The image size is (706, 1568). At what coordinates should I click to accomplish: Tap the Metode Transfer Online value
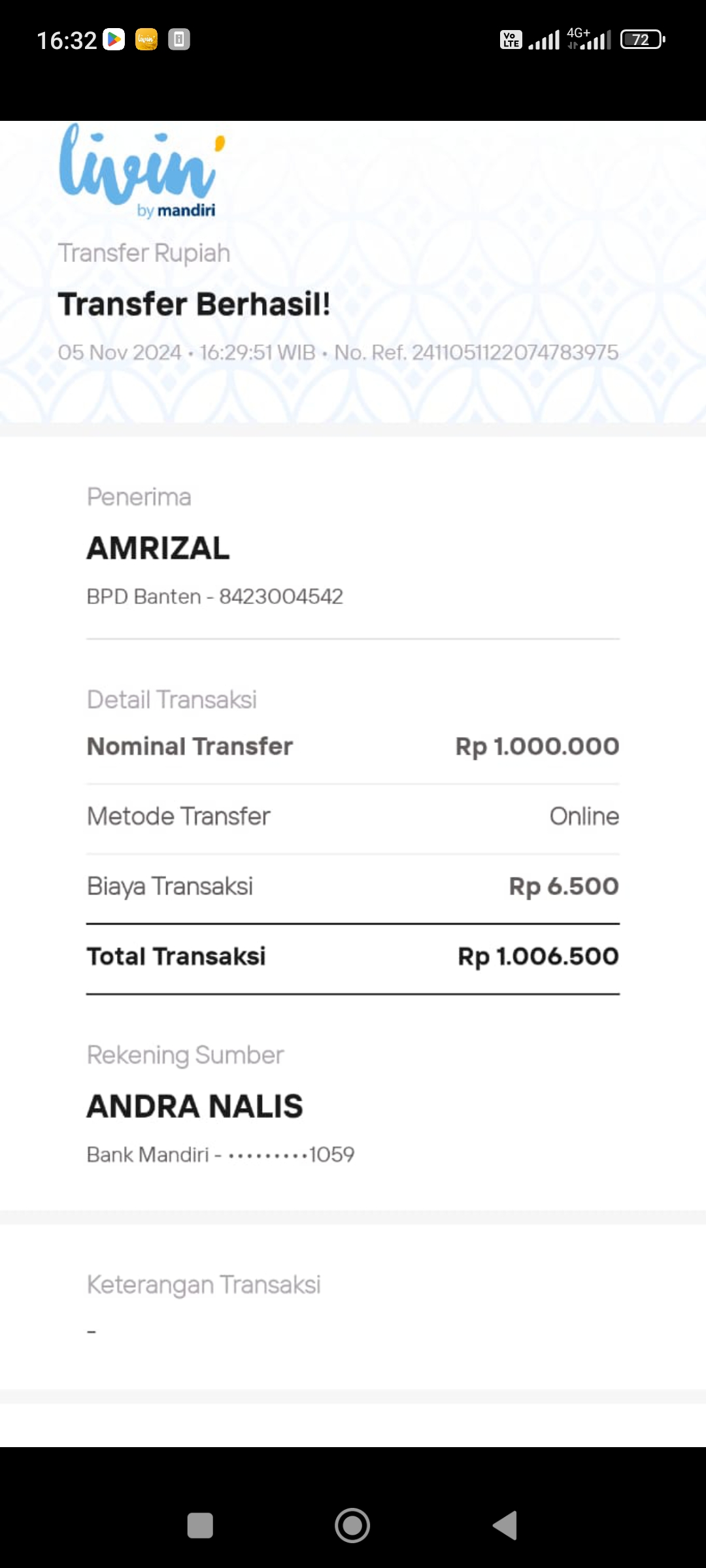[584, 816]
